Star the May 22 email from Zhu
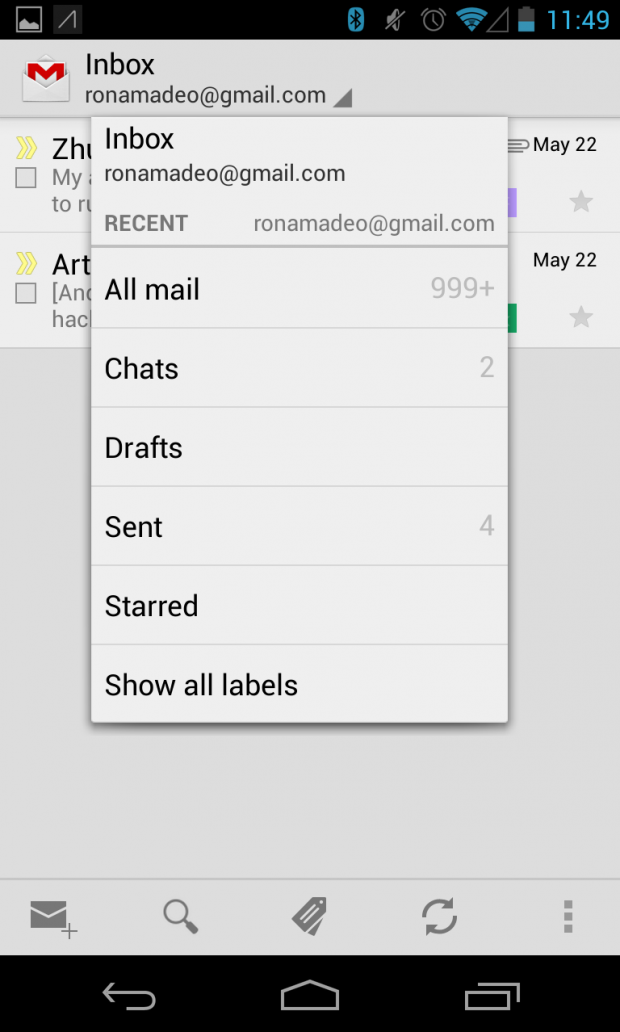The width and height of the screenshot is (620, 1032). tap(580, 202)
